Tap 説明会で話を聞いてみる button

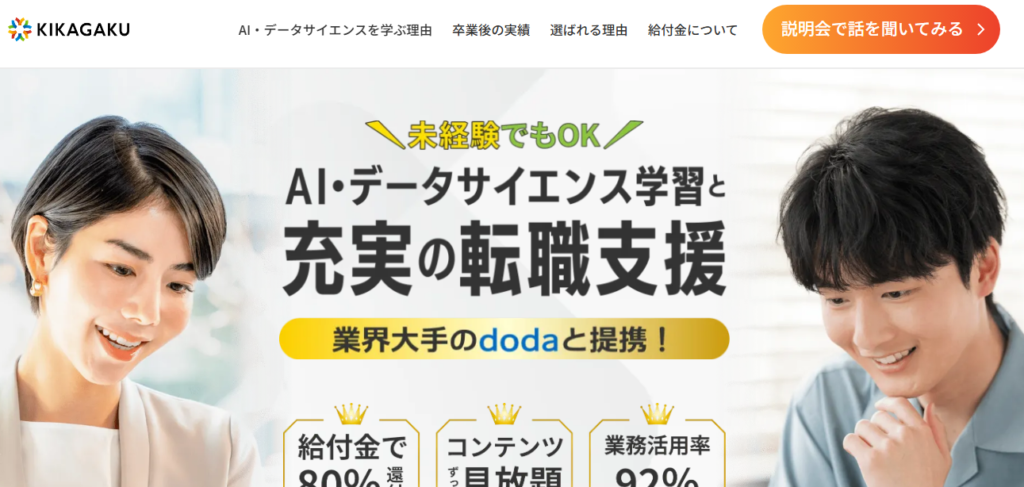881,29
